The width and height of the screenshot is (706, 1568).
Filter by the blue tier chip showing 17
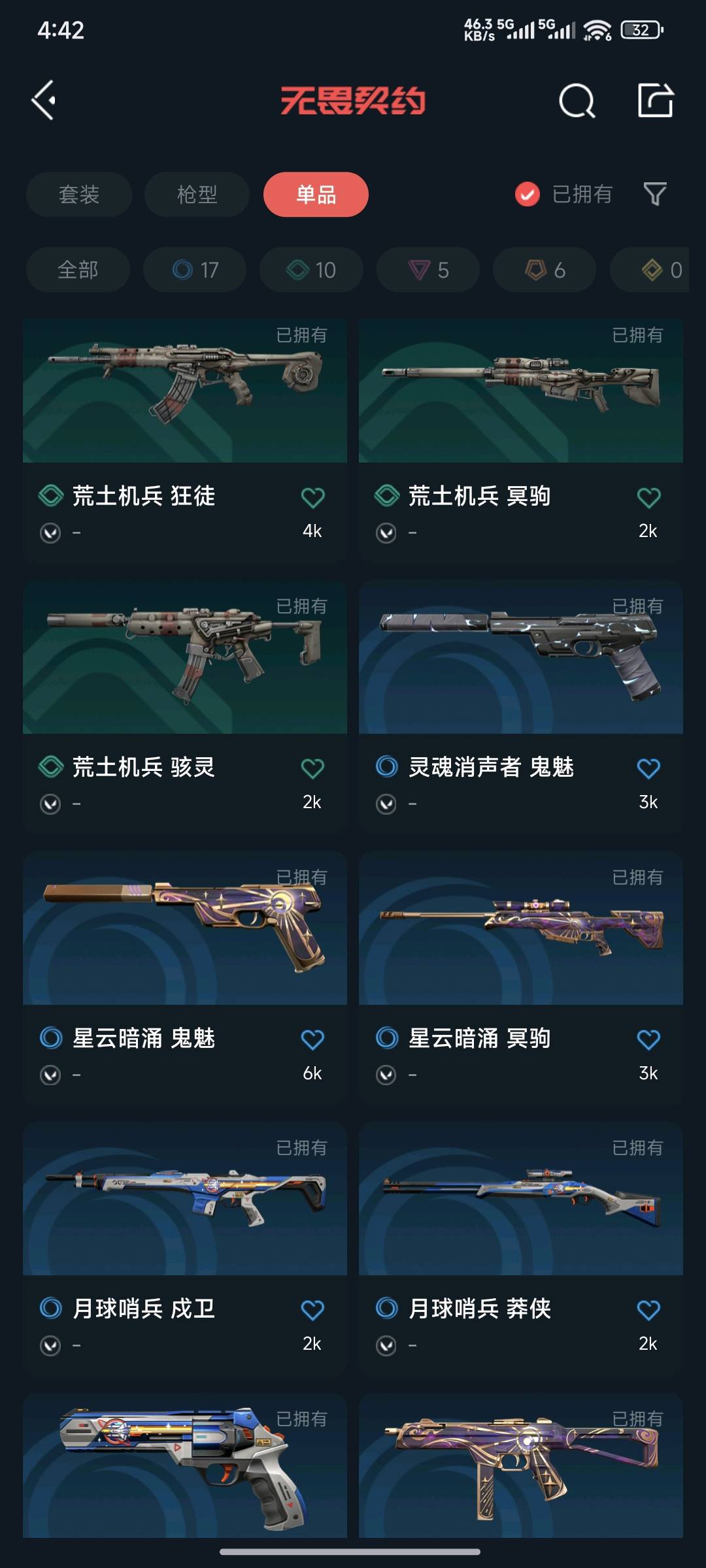click(195, 270)
